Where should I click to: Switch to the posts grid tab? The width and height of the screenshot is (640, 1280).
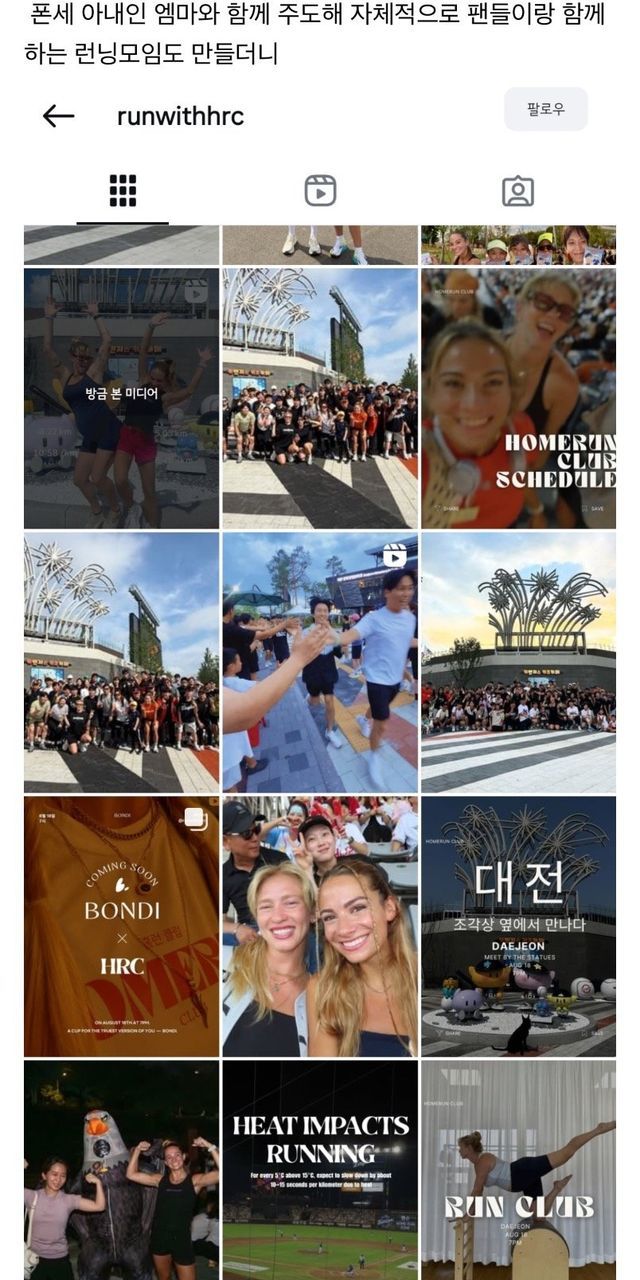click(x=122, y=190)
